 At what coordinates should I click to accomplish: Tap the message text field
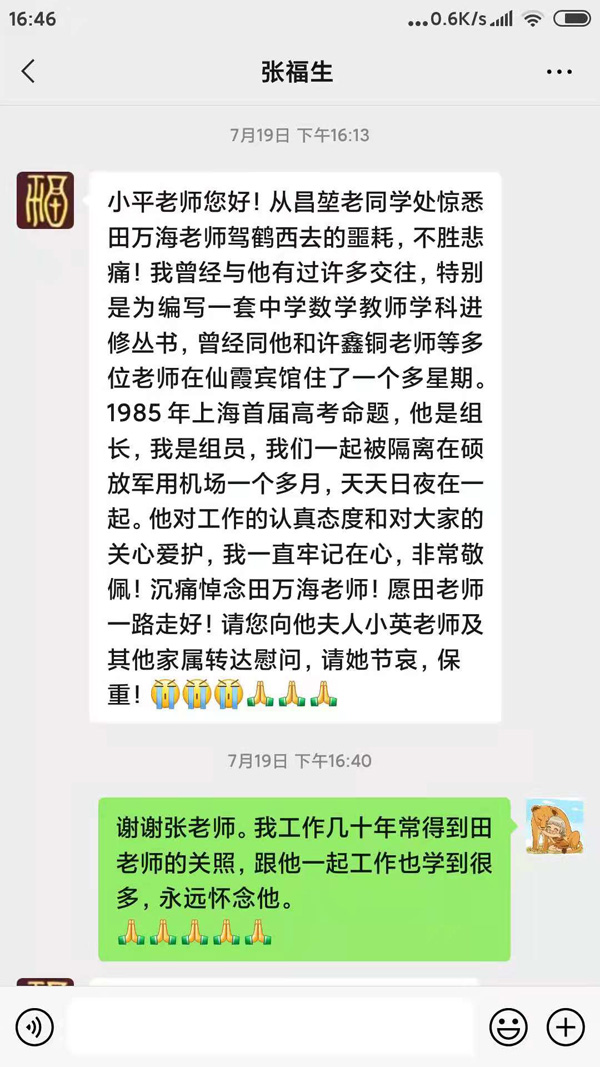(x=270, y=1027)
